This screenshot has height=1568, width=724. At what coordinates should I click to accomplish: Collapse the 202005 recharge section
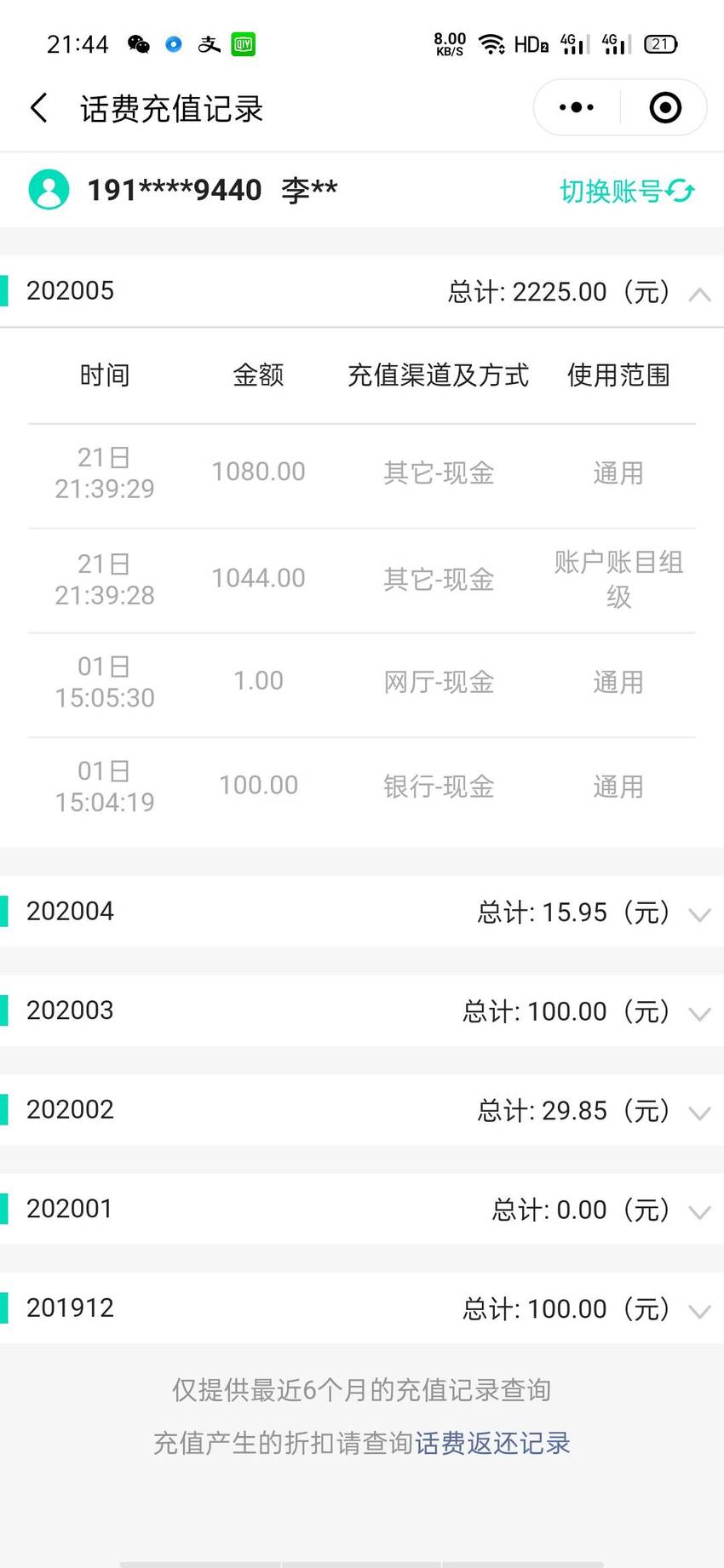pyautogui.click(x=362, y=291)
